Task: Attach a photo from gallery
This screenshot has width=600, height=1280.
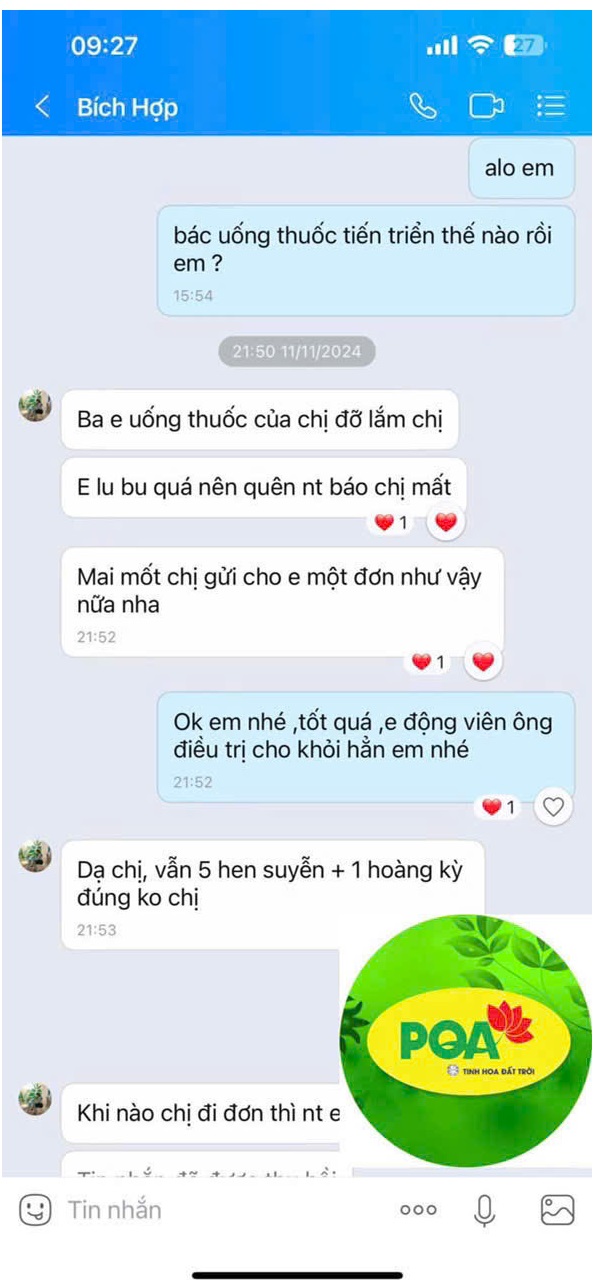Action: click(x=557, y=1210)
